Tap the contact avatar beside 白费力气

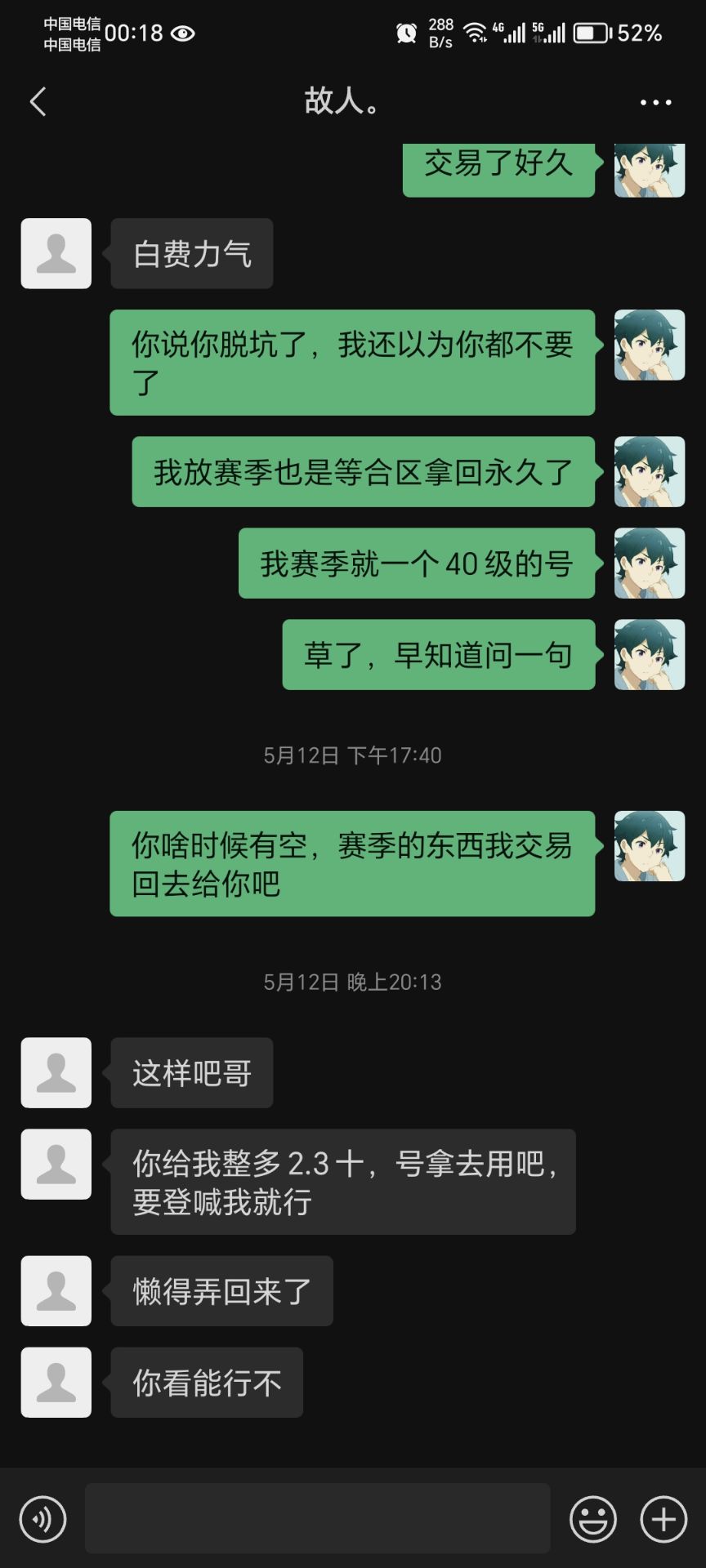pos(56,253)
